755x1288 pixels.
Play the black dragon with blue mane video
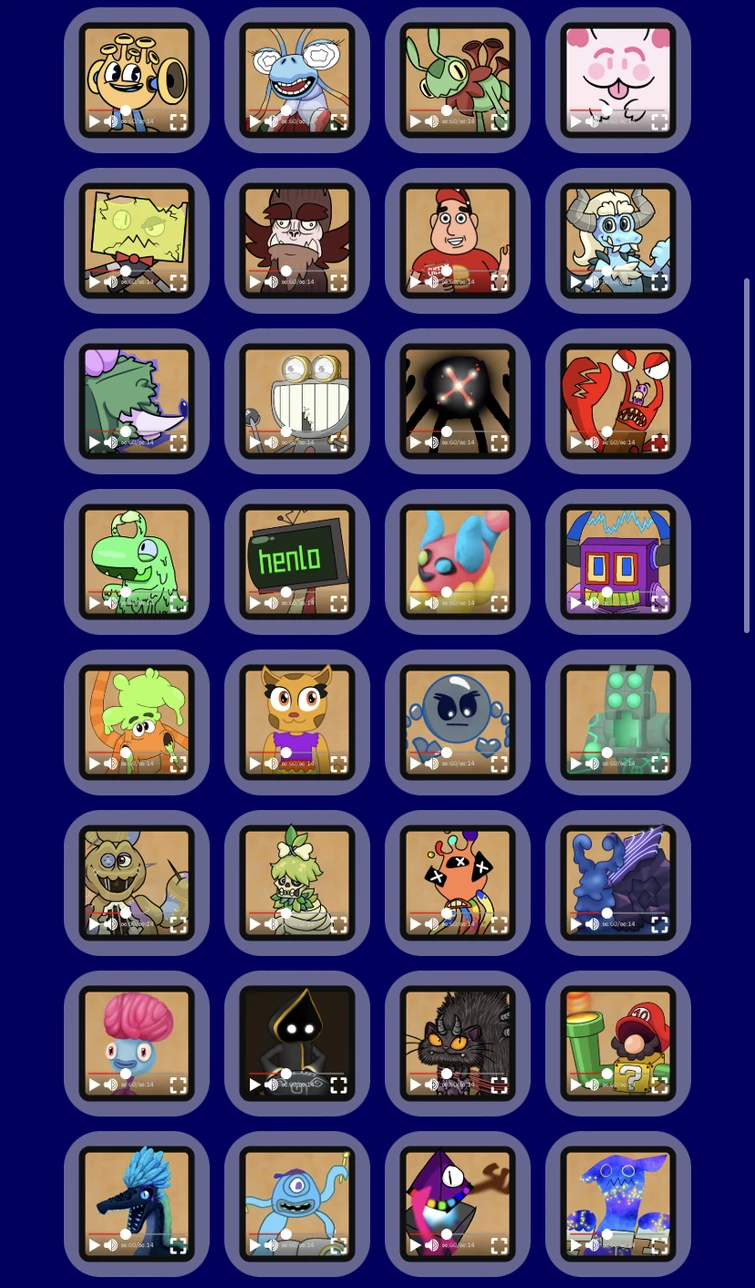pos(94,1245)
